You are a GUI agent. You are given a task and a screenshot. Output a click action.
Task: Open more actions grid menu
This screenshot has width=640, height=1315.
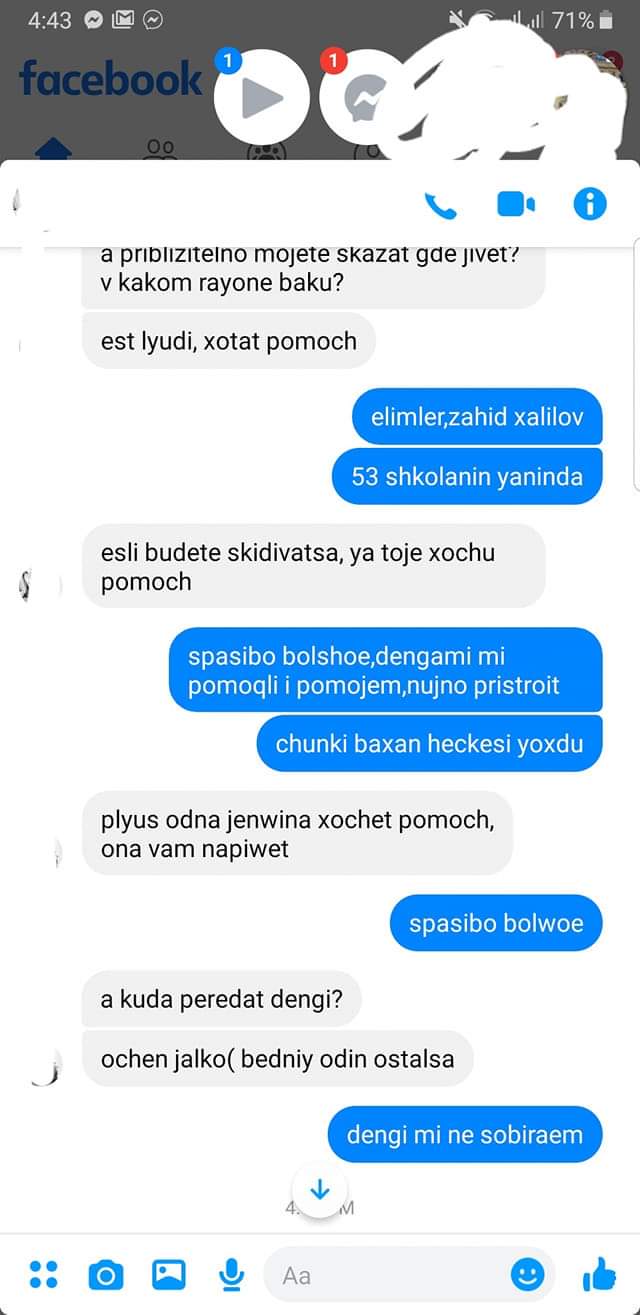pos(43,1274)
